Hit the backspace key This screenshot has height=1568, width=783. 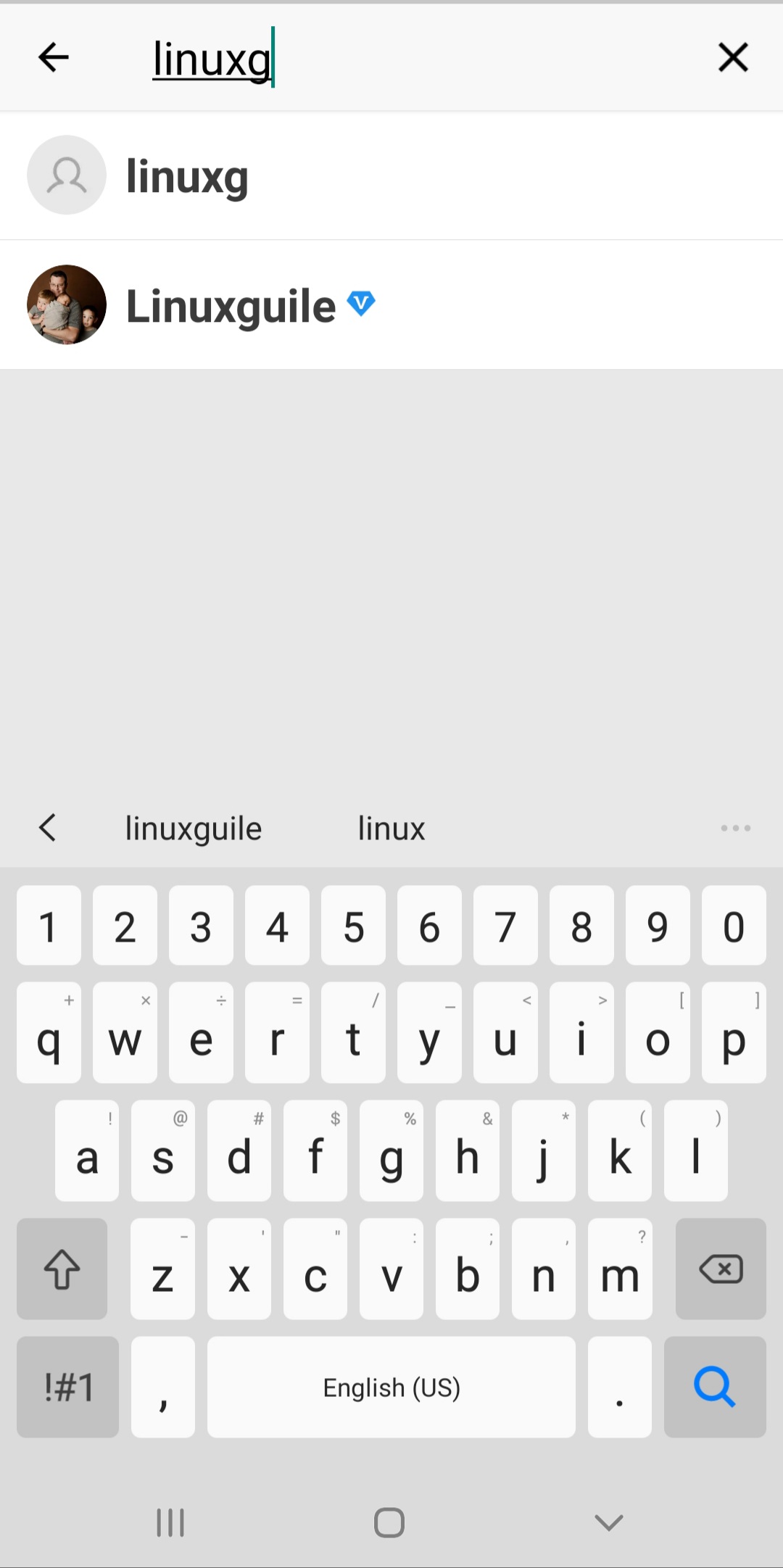(x=720, y=1269)
